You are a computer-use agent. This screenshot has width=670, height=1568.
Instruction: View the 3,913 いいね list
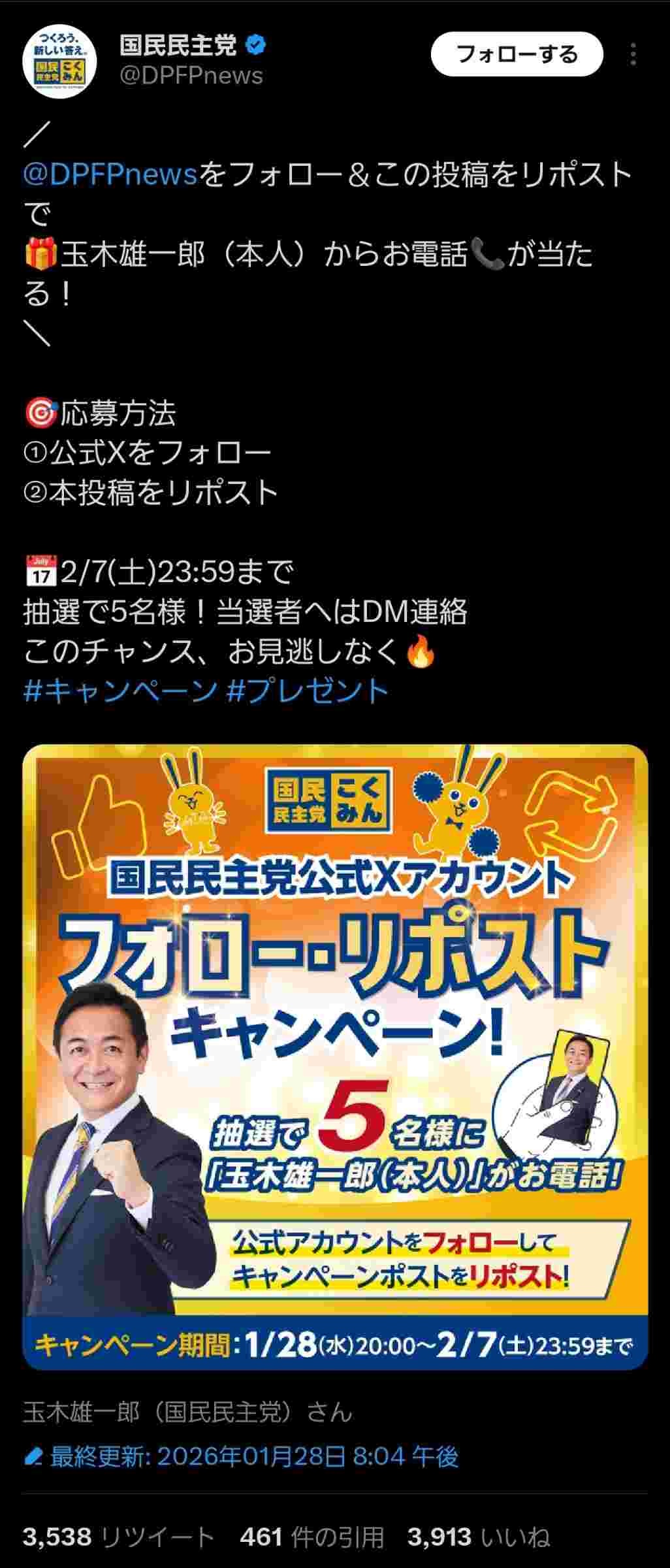tap(478, 1537)
